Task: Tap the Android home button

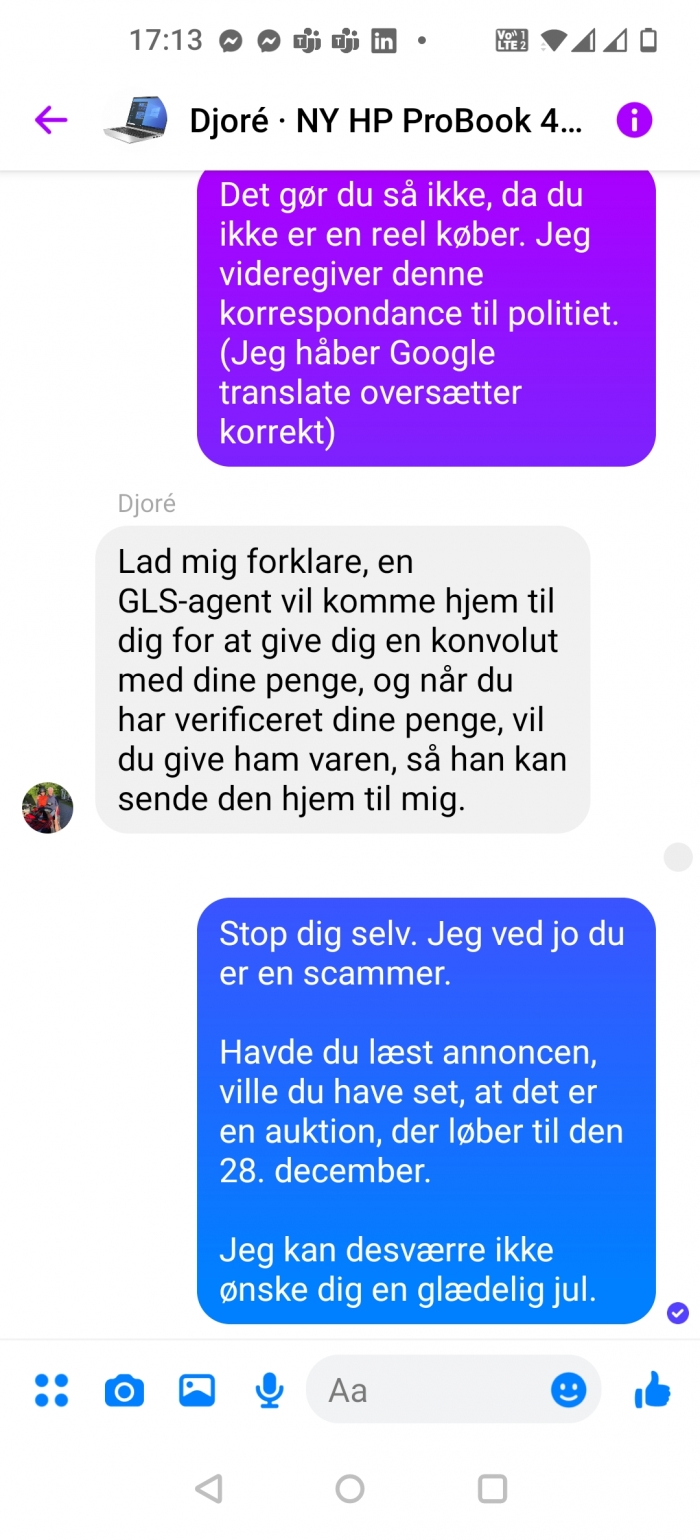Action: (350, 1489)
